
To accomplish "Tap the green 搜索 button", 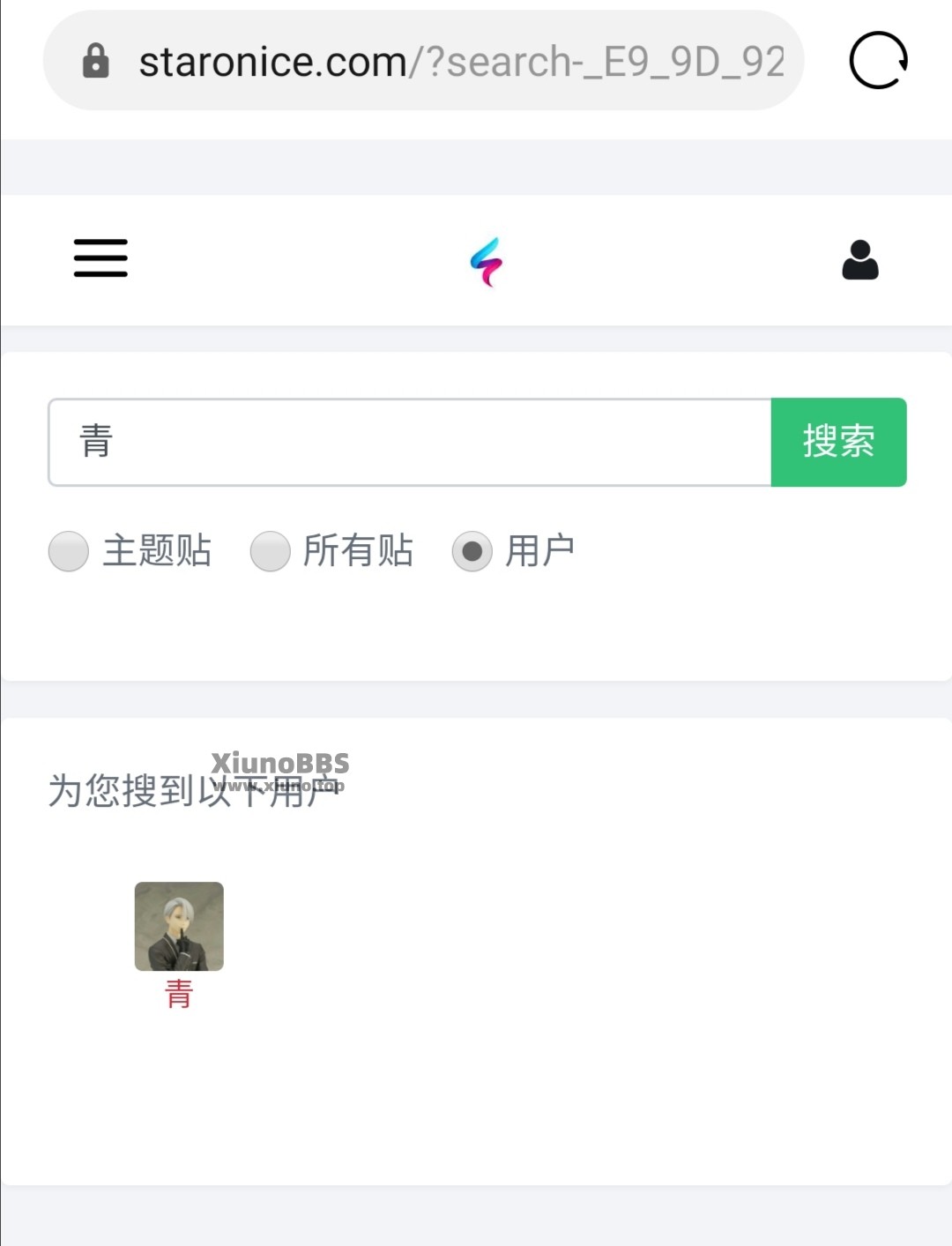I will pyautogui.click(x=838, y=442).
